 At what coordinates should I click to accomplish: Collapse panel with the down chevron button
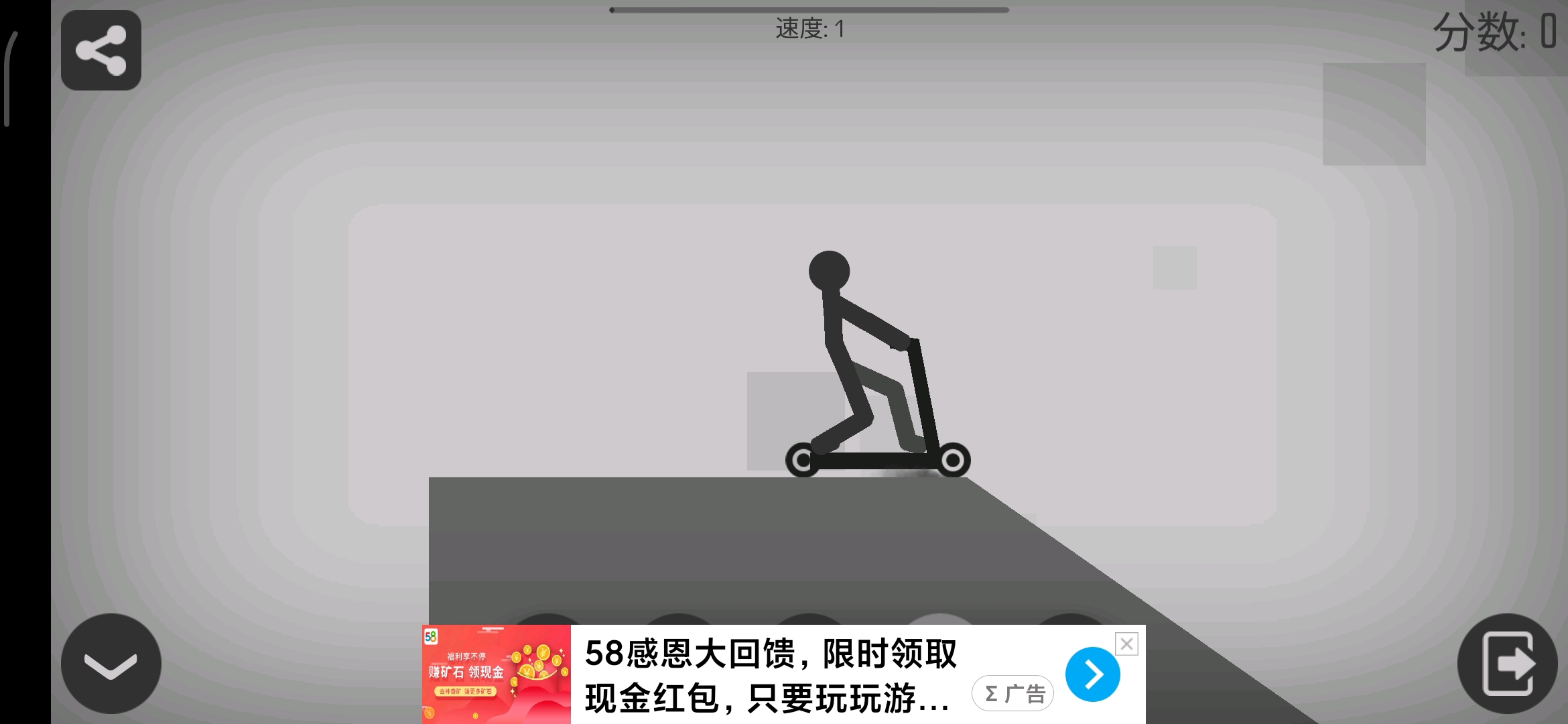click(x=111, y=664)
